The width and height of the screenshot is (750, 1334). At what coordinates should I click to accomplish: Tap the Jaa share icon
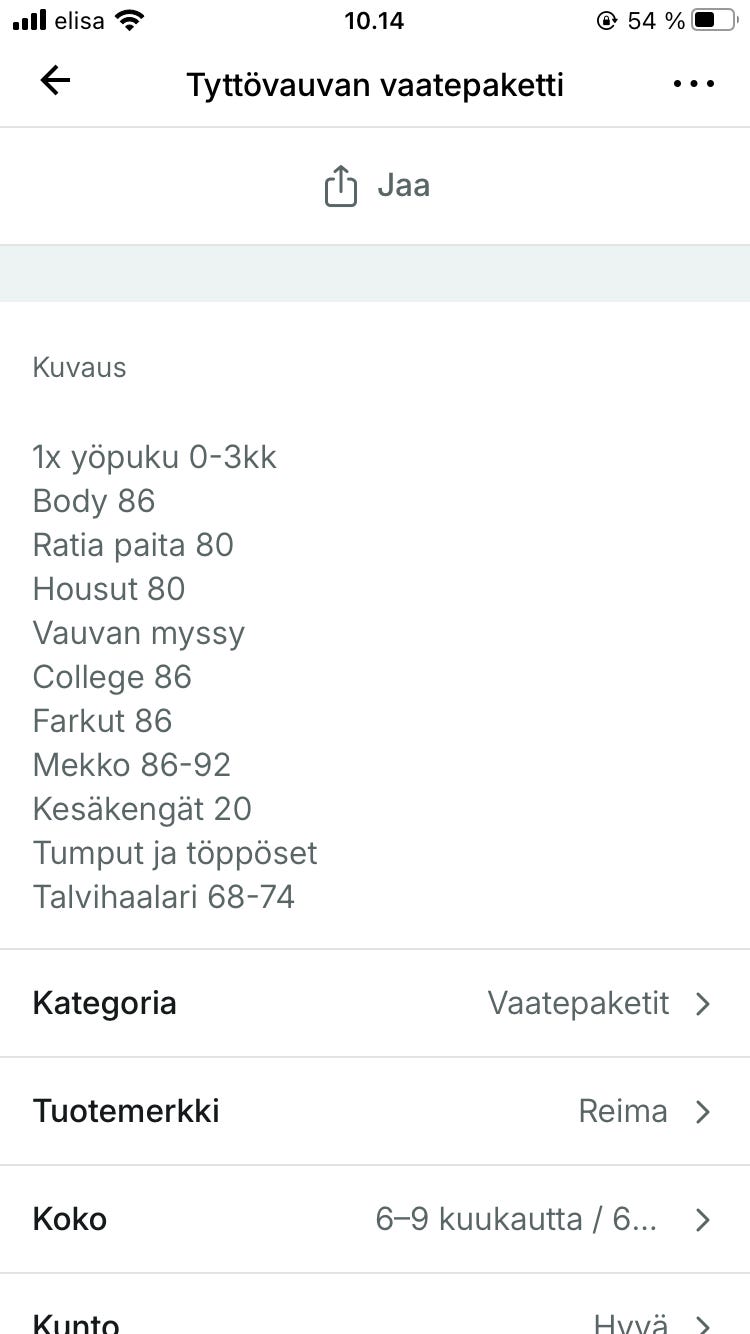(x=342, y=184)
